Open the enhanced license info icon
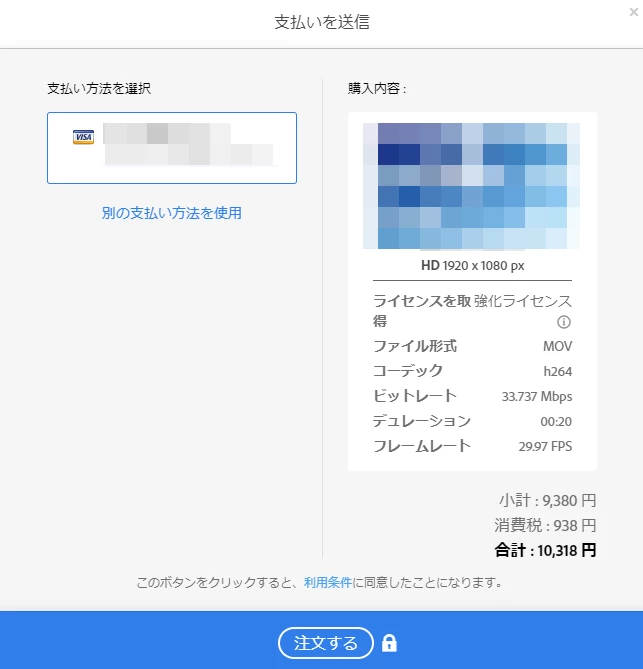Image resolution: width=643 pixels, height=669 pixels. point(564,322)
